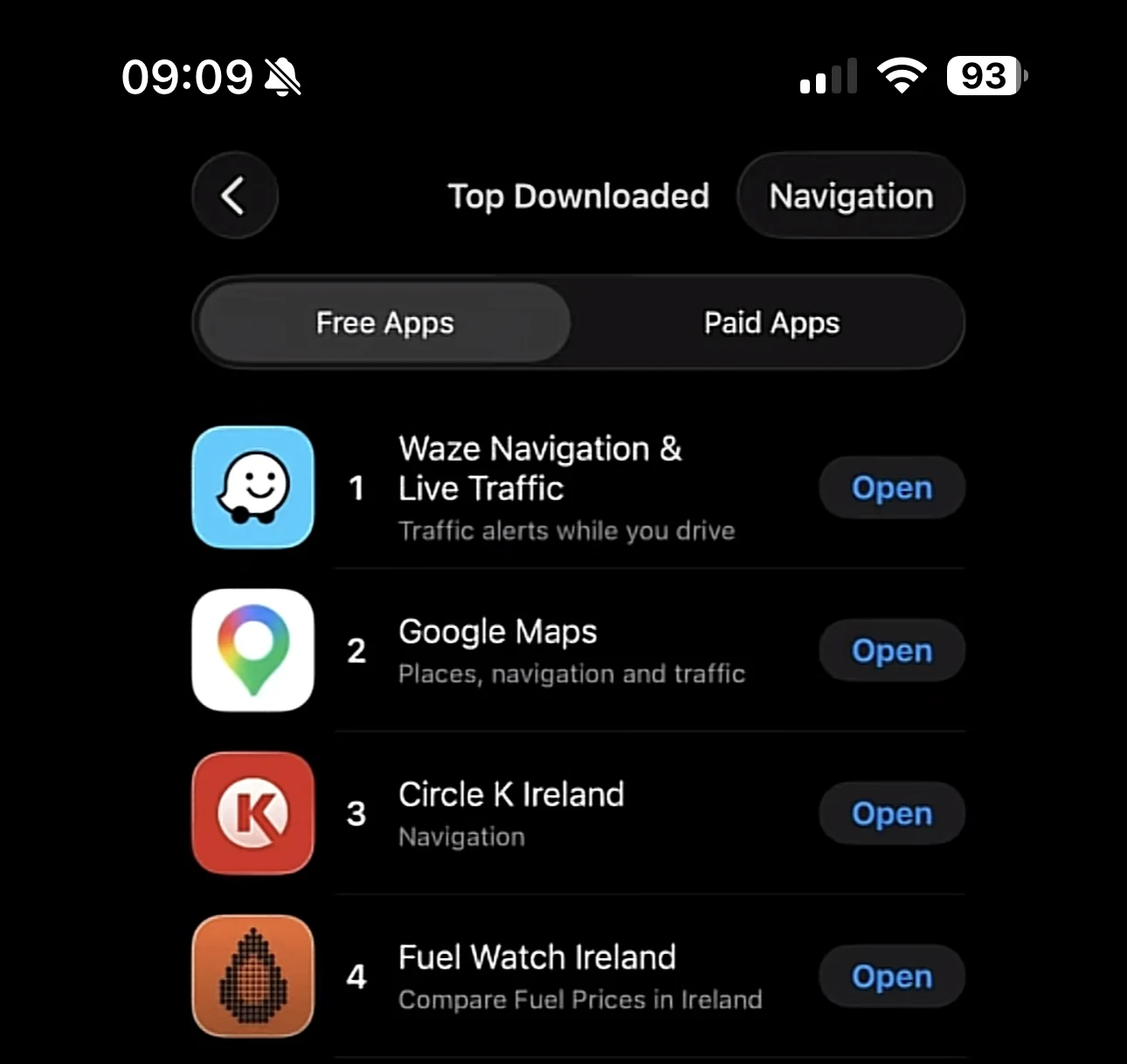This screenshot has width=1127, height=1064.
Task: Select the Free Apps segment
Action: point(385,322)
